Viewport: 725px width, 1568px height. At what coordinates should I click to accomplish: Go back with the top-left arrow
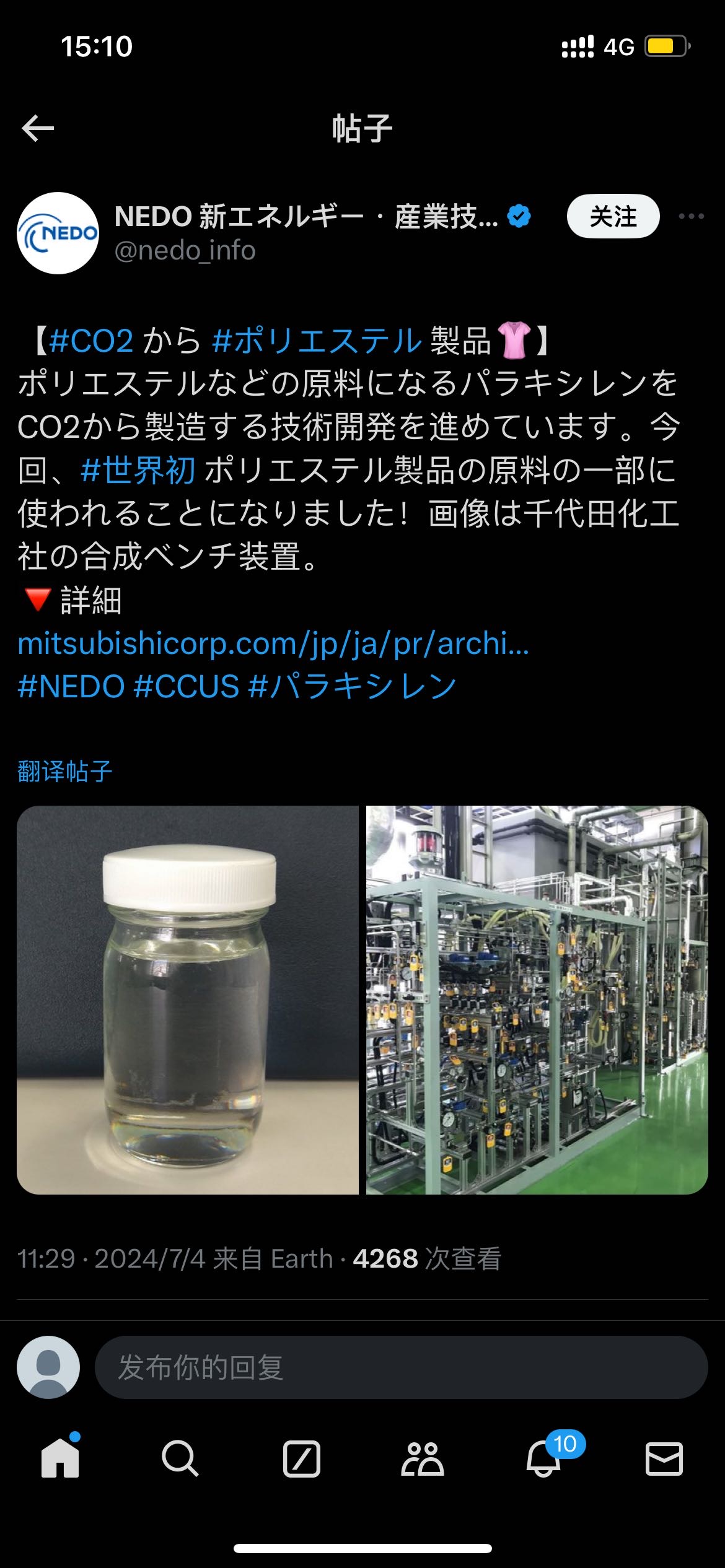(x=38, y=128)
